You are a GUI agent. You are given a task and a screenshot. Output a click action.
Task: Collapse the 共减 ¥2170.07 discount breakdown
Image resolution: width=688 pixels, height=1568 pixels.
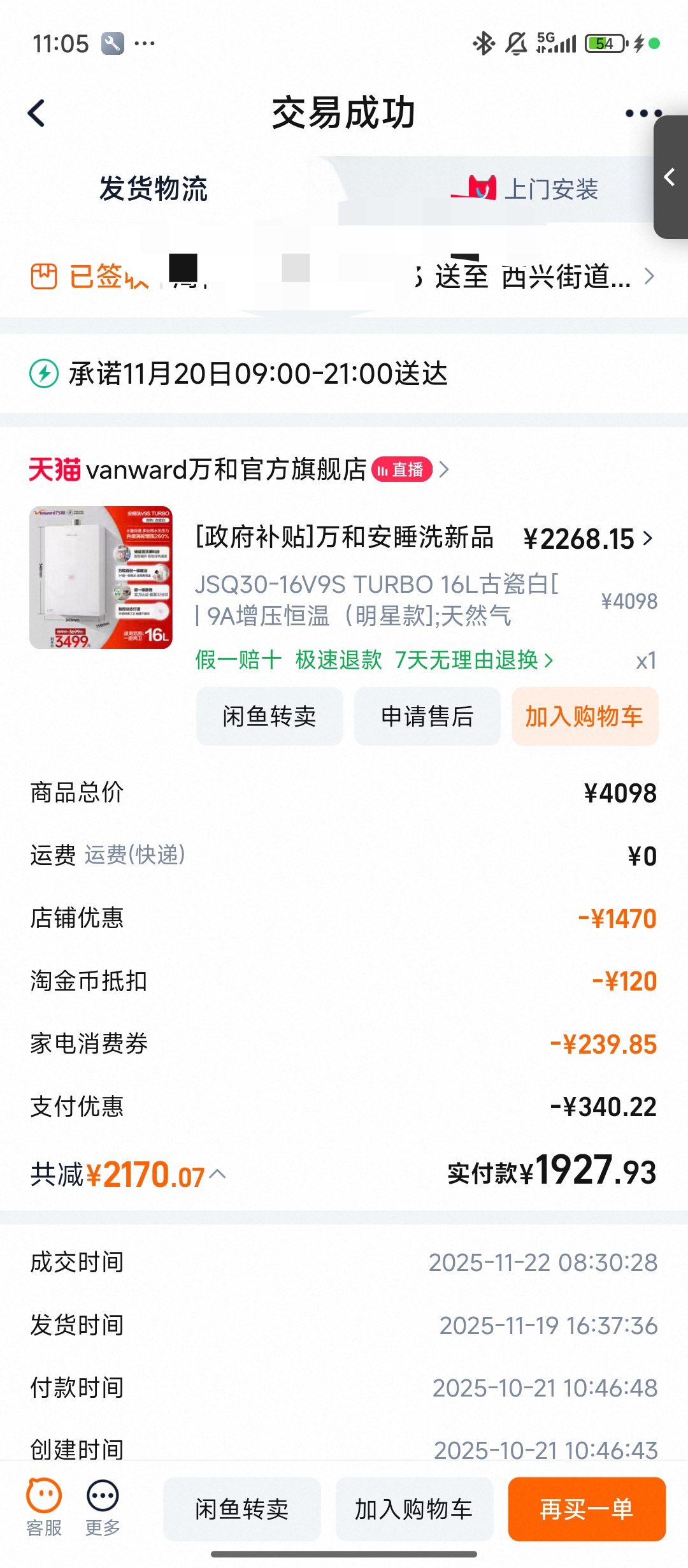217,1173
